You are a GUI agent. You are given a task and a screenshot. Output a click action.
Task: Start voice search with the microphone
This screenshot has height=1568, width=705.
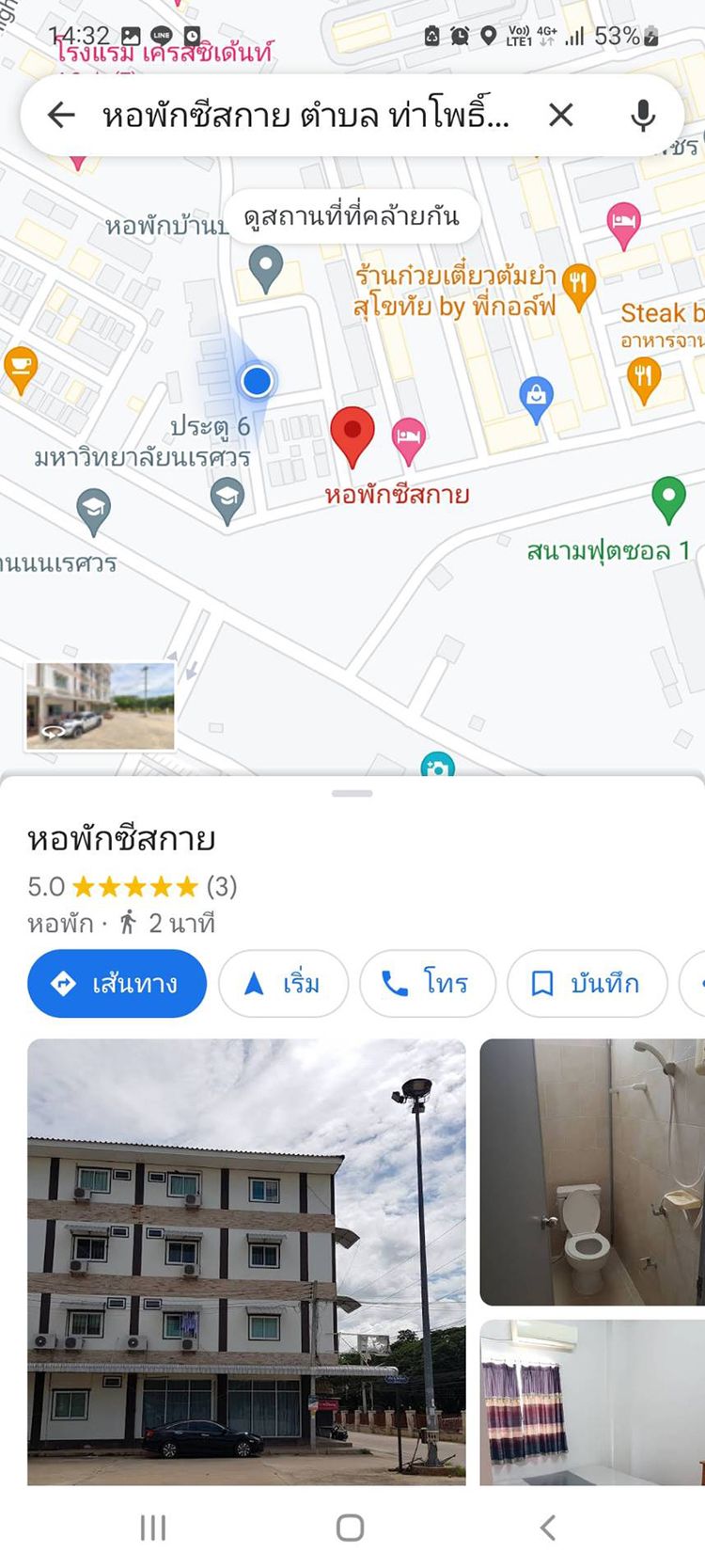point(643,116)
